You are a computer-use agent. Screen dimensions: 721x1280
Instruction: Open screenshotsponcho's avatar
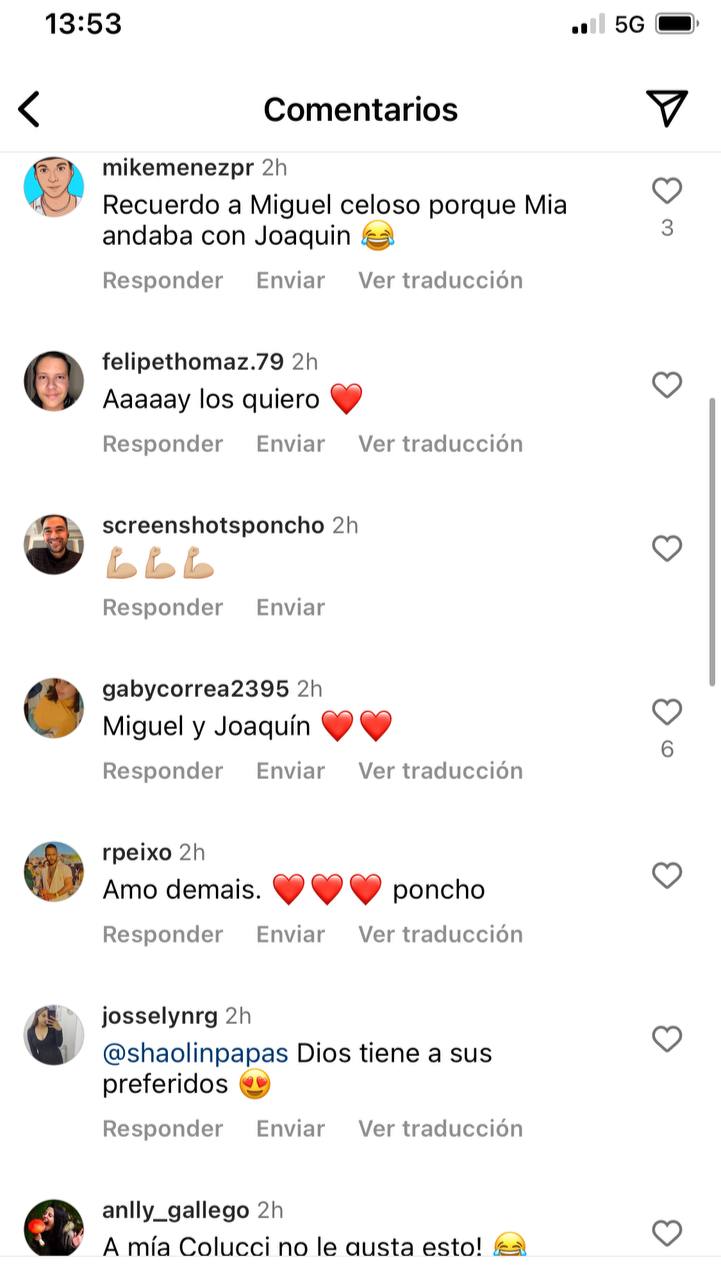54,544
